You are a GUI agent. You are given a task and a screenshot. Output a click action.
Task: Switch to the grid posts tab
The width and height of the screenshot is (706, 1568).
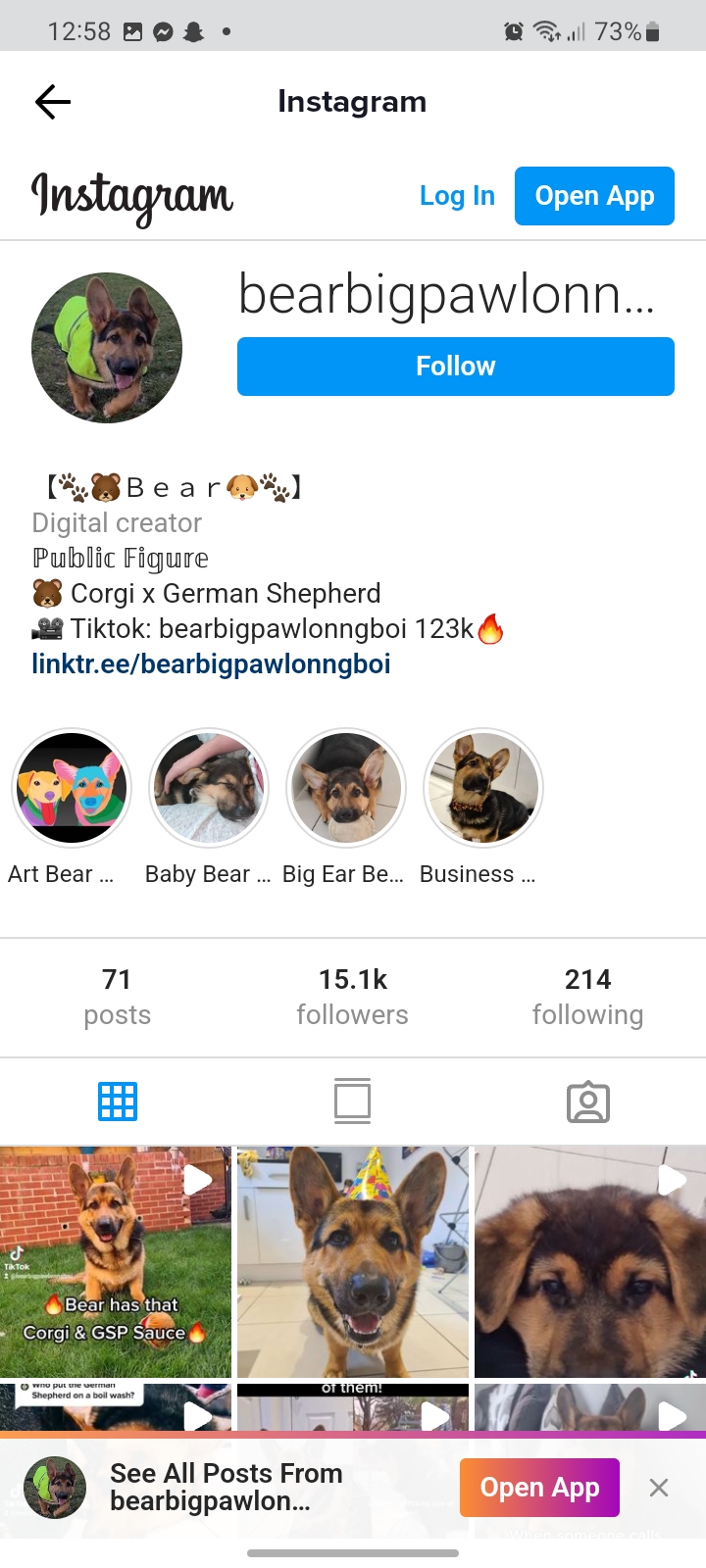coord(118,1102)
